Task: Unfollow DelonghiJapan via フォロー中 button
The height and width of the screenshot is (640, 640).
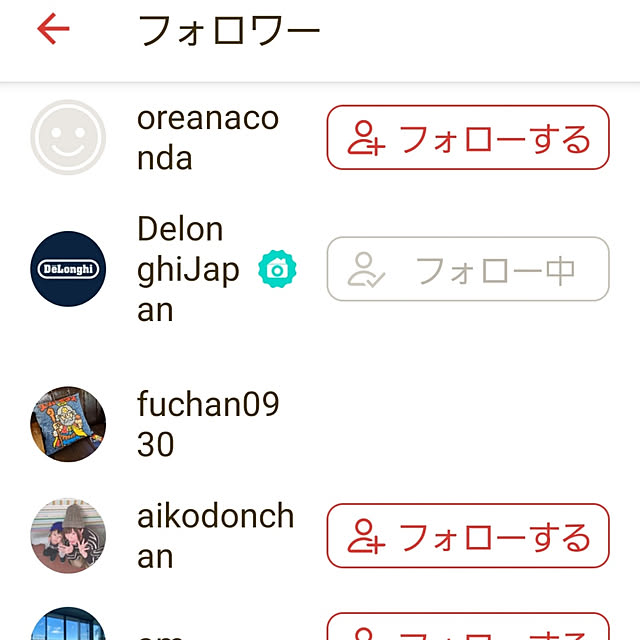Action: click(x=468, y=269)
